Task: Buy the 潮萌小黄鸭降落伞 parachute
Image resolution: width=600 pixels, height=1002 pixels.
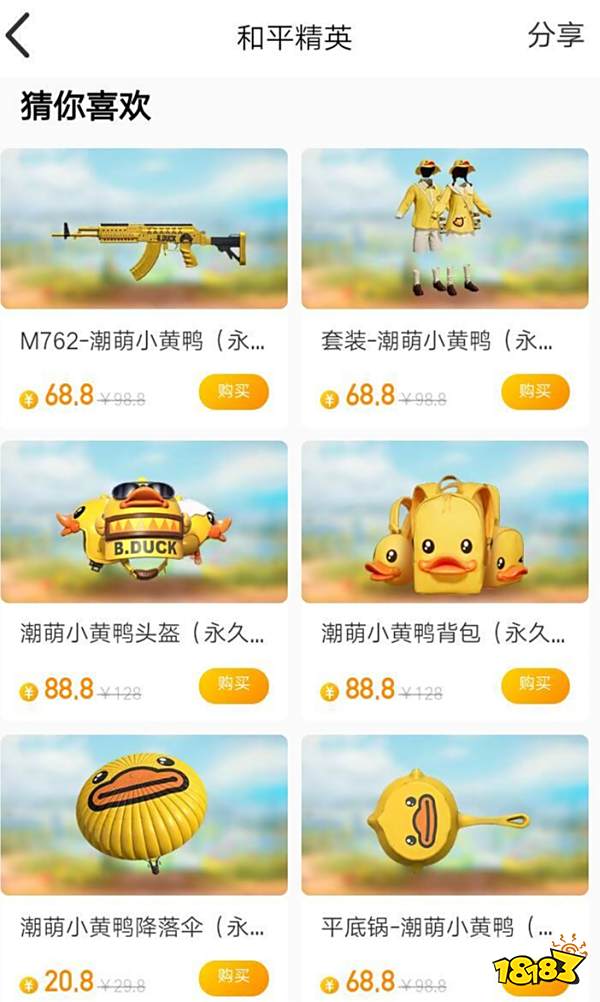Action: pos(234,978)
